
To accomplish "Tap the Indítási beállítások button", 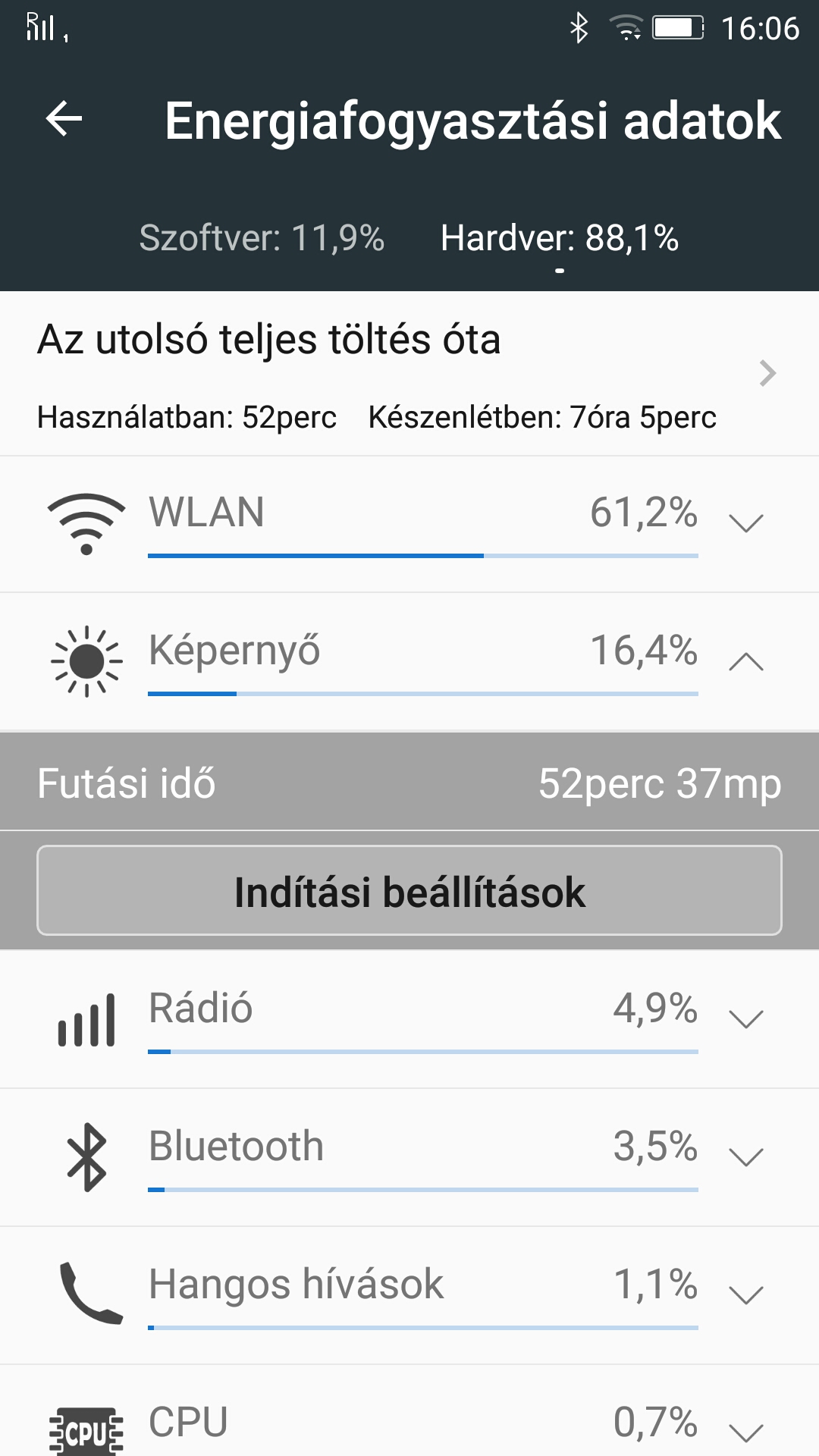I will tap(409, 890).
